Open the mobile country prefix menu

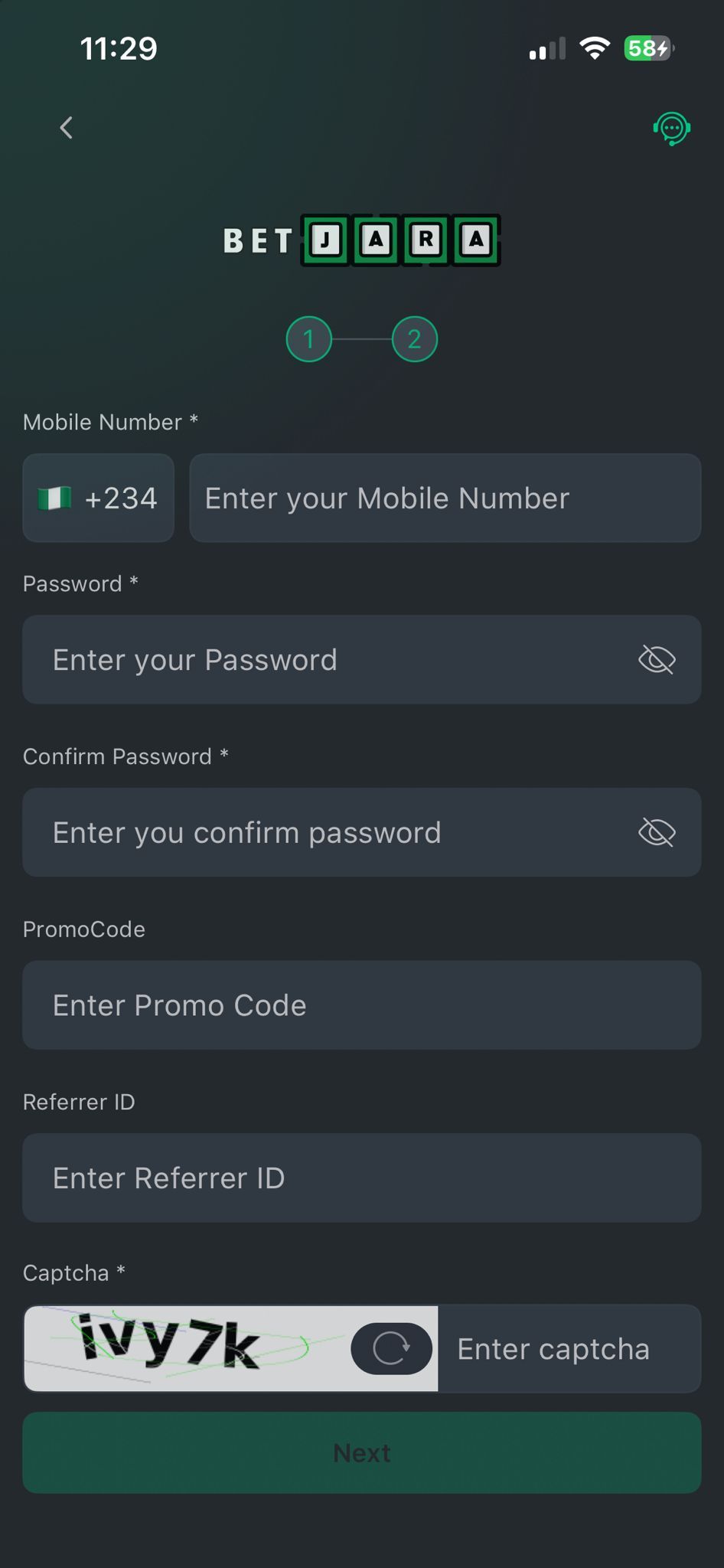pyautogui.click(x=98, y=498)
